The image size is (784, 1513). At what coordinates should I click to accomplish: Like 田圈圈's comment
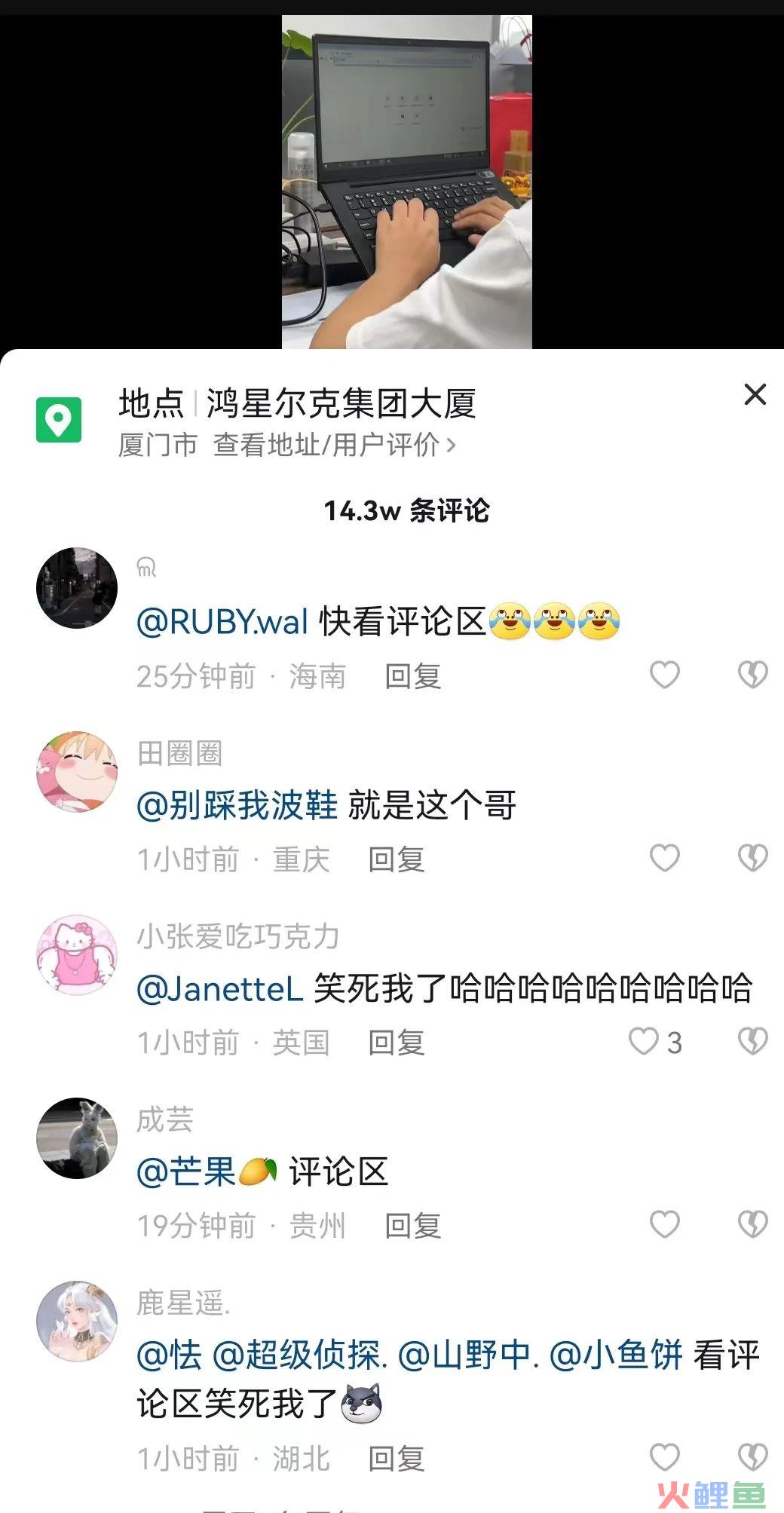(x=664, y=858)
